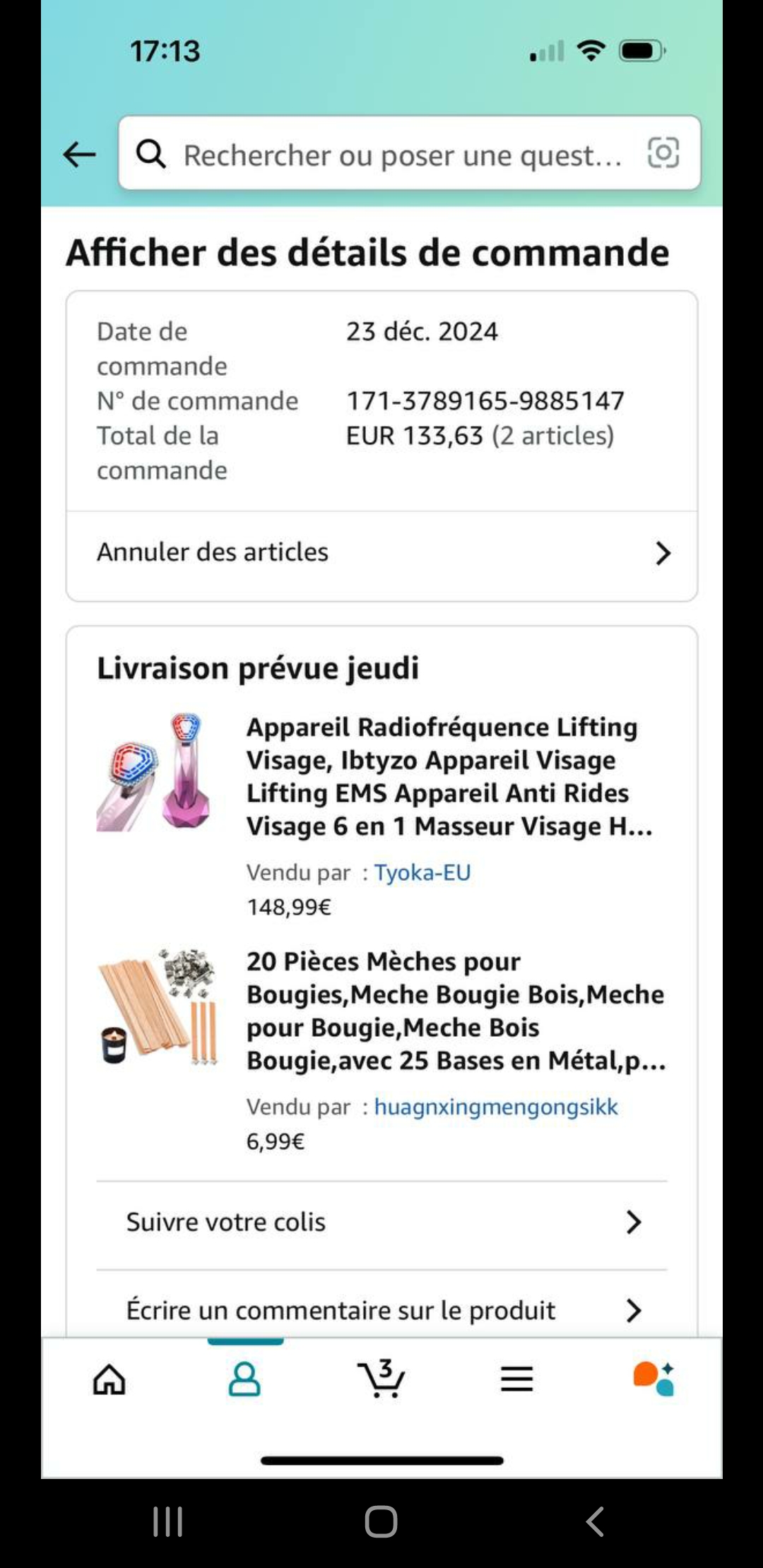This screenshot has width=763, height=1568.
Task: Open 'Suivre votre colis'
Action: 381,1222
